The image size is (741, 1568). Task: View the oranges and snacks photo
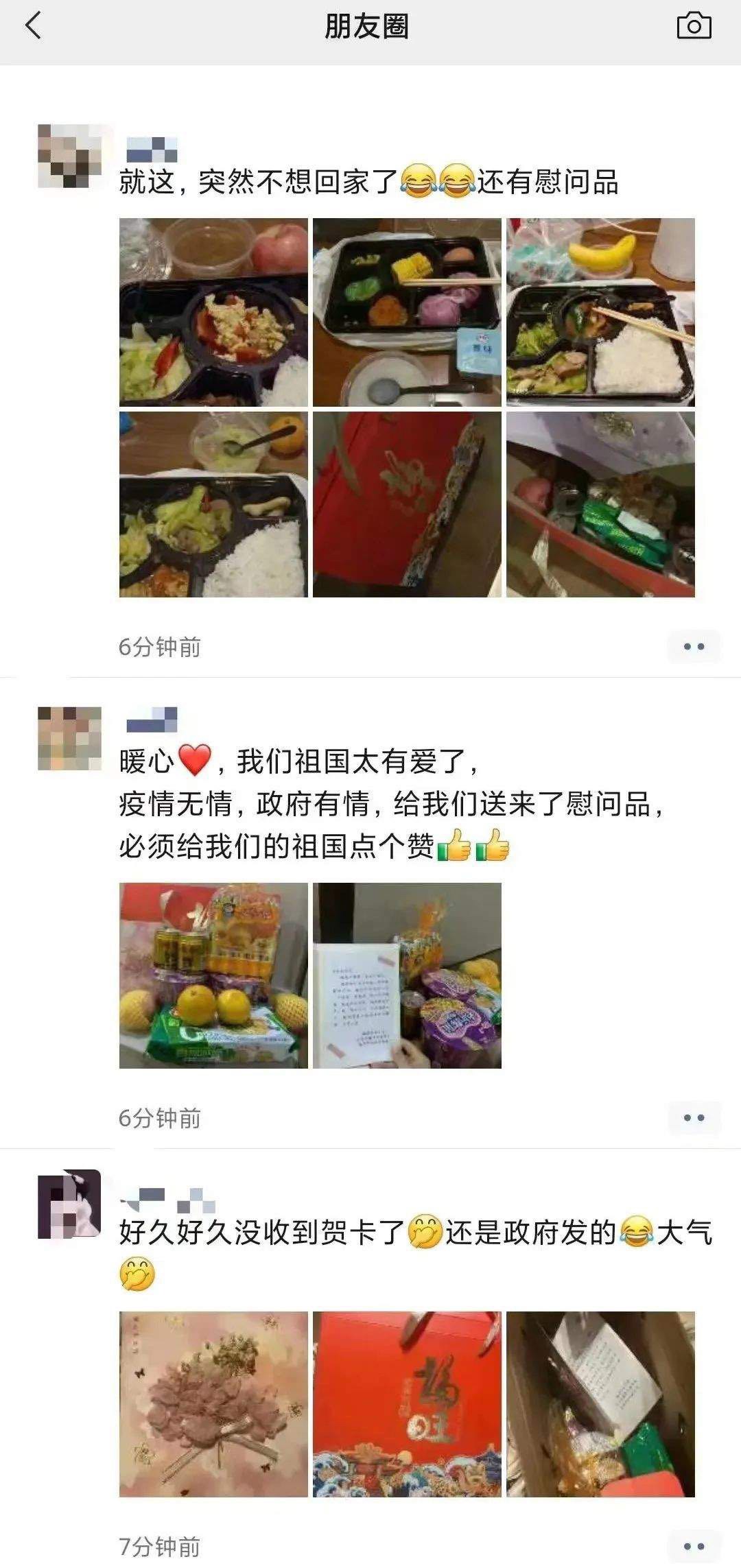tap(213, 975)
